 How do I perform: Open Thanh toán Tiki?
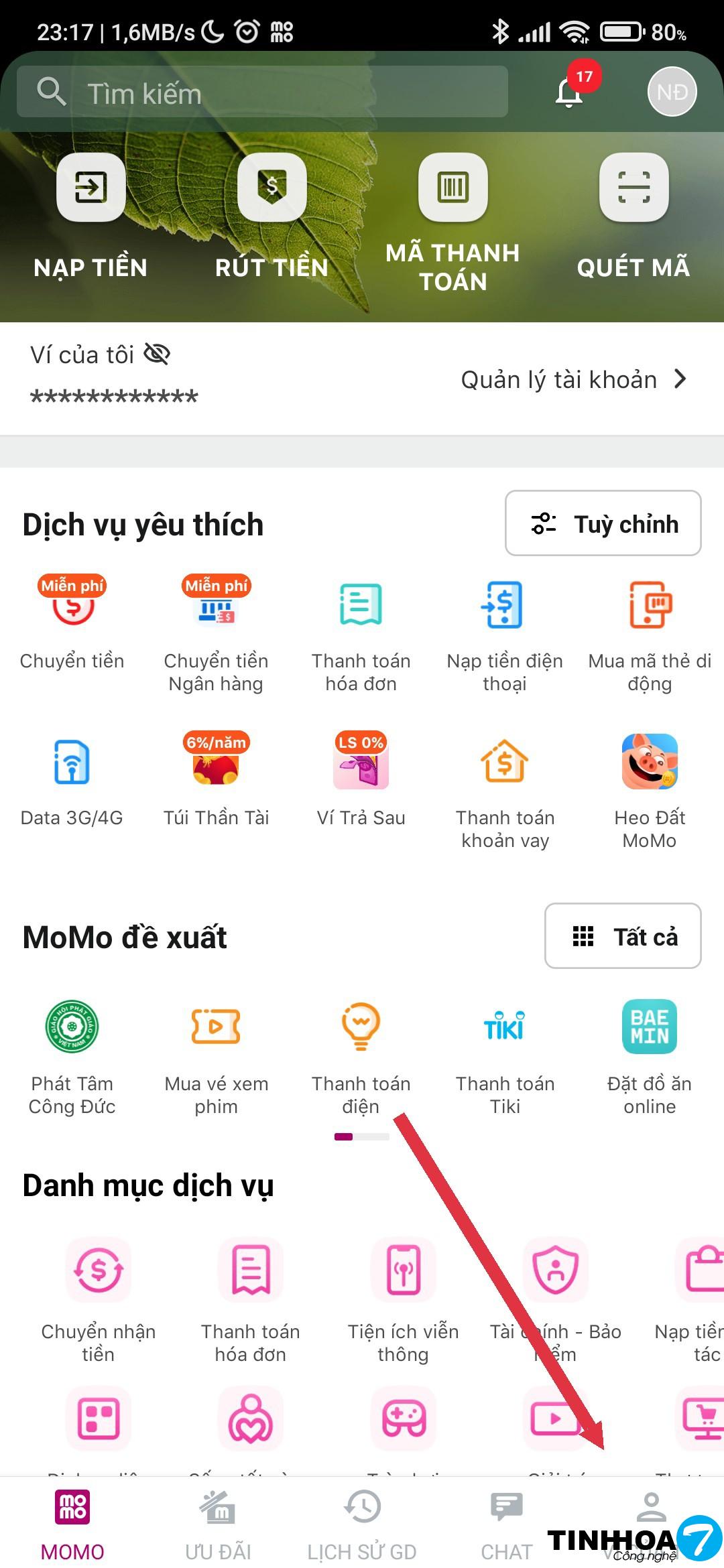tap(505, 1055)
